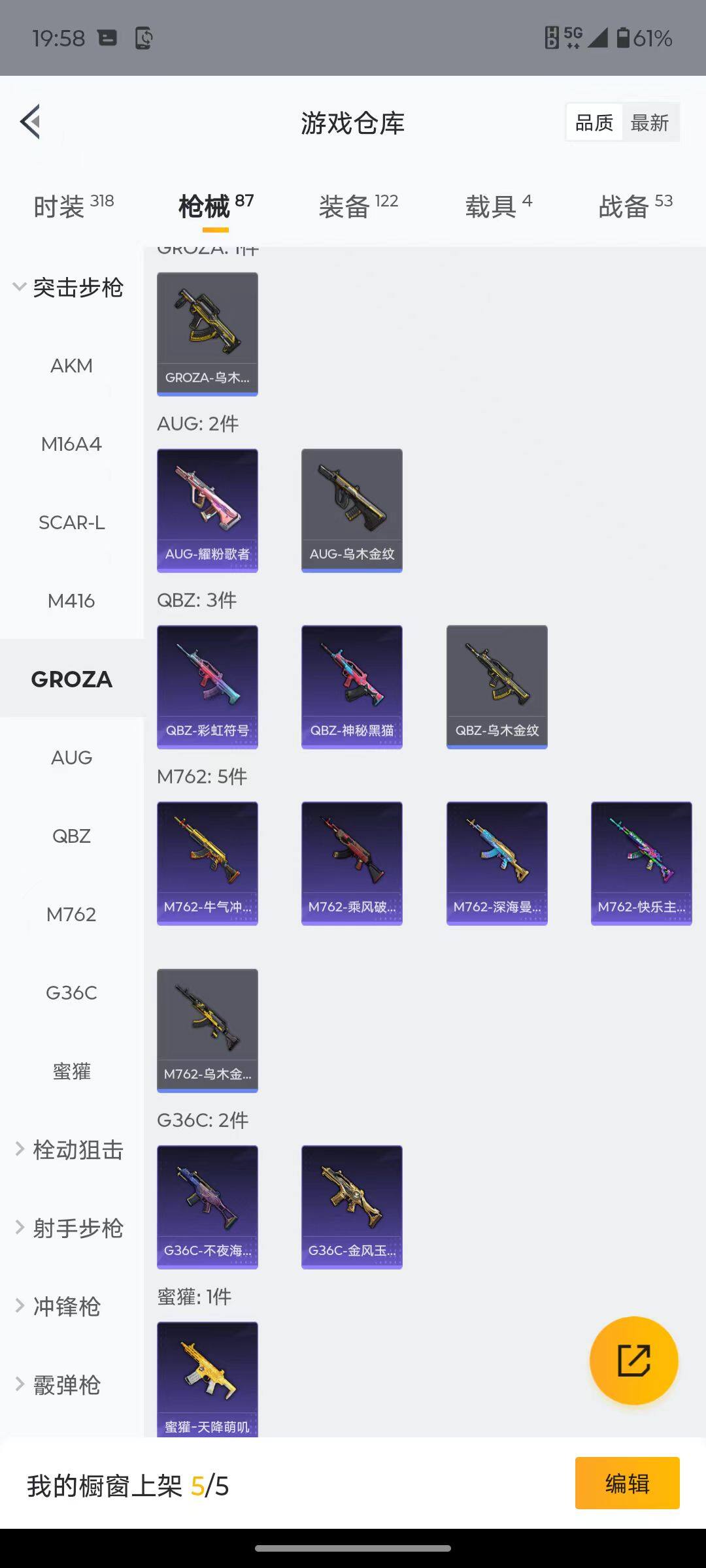View the G36C-金风玉 skin tile
The image size is (706, 1568).
click(352, 1207)
